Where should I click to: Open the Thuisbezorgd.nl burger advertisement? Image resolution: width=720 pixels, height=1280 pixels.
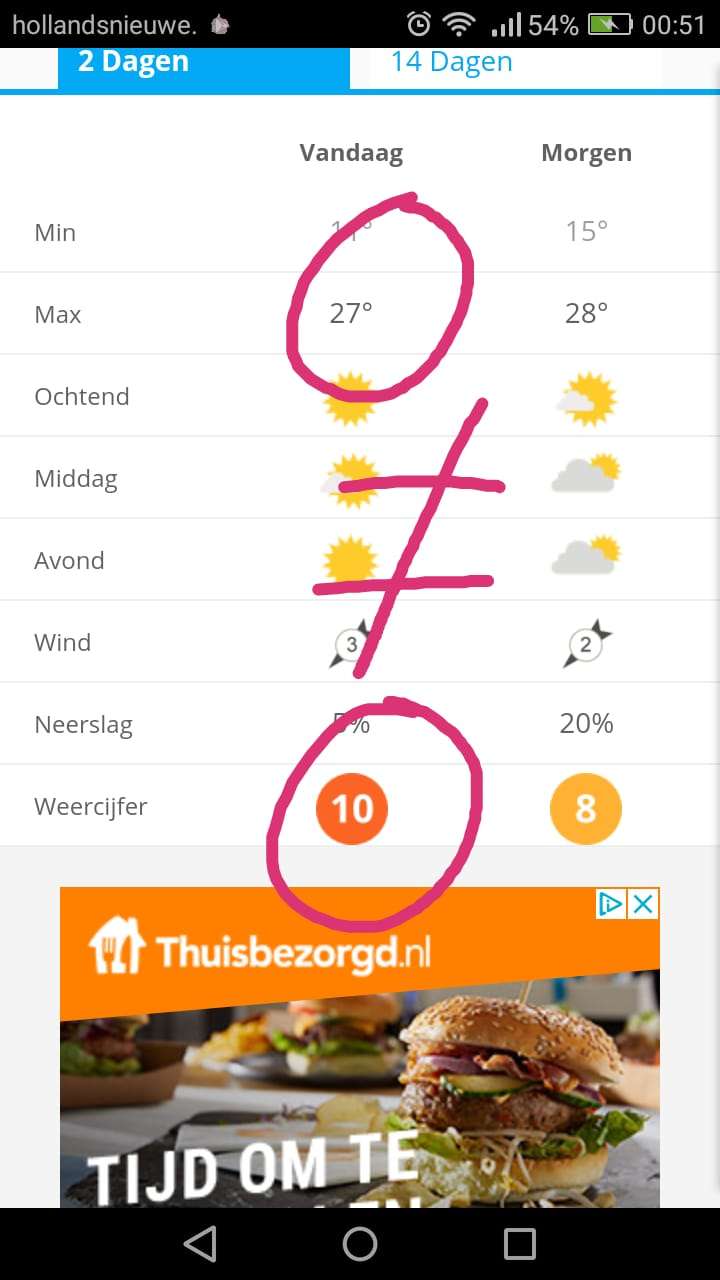[360, 1047]
